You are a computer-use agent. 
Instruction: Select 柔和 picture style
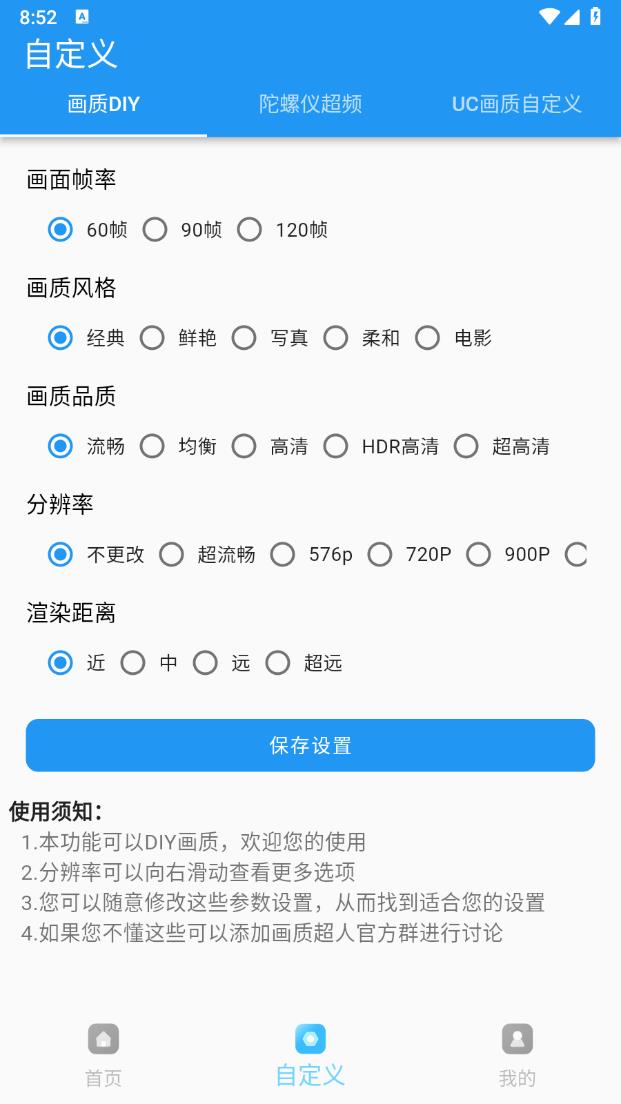(x=362, y=338)
